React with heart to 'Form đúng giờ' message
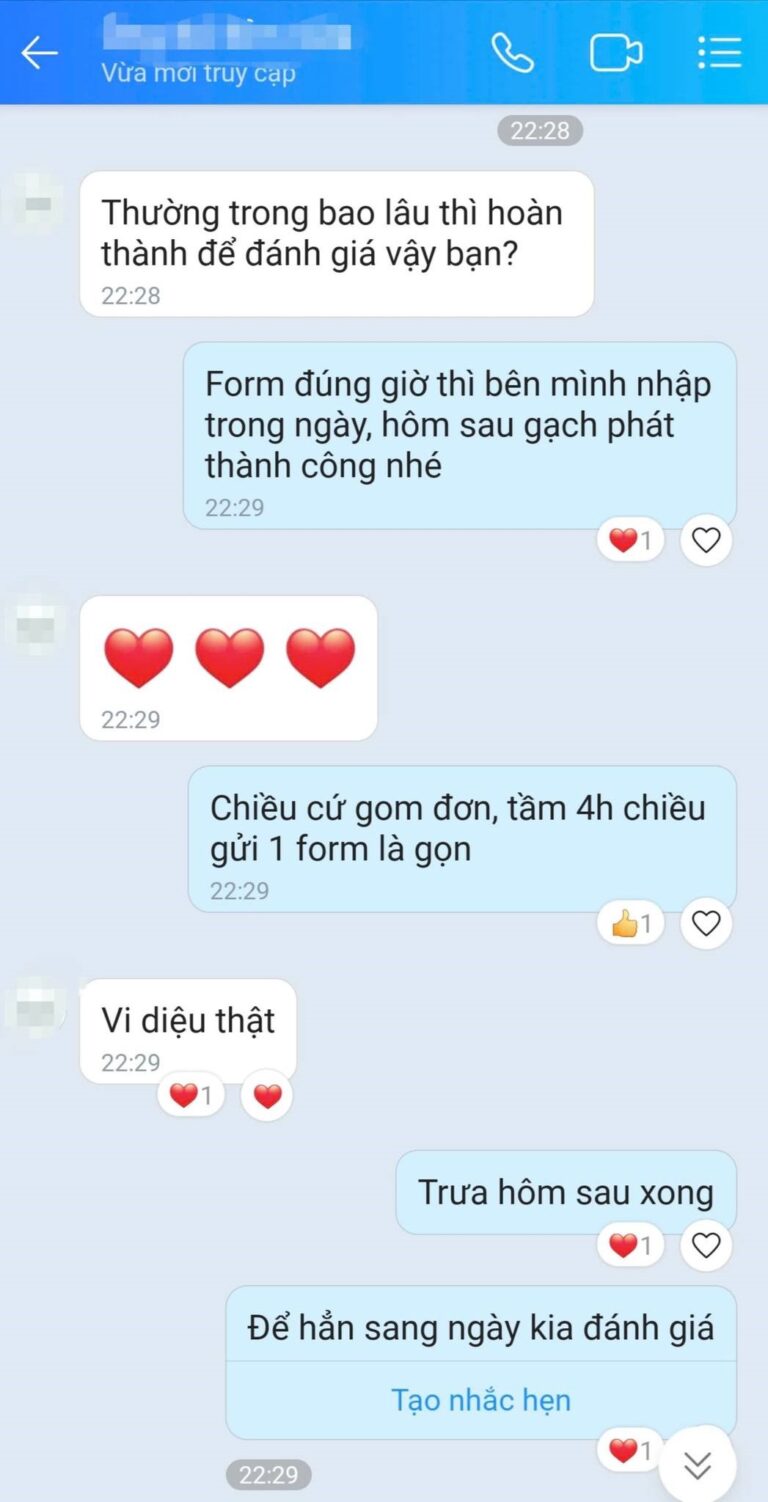This screenshot has width=768, height=1502. (706, 541)
